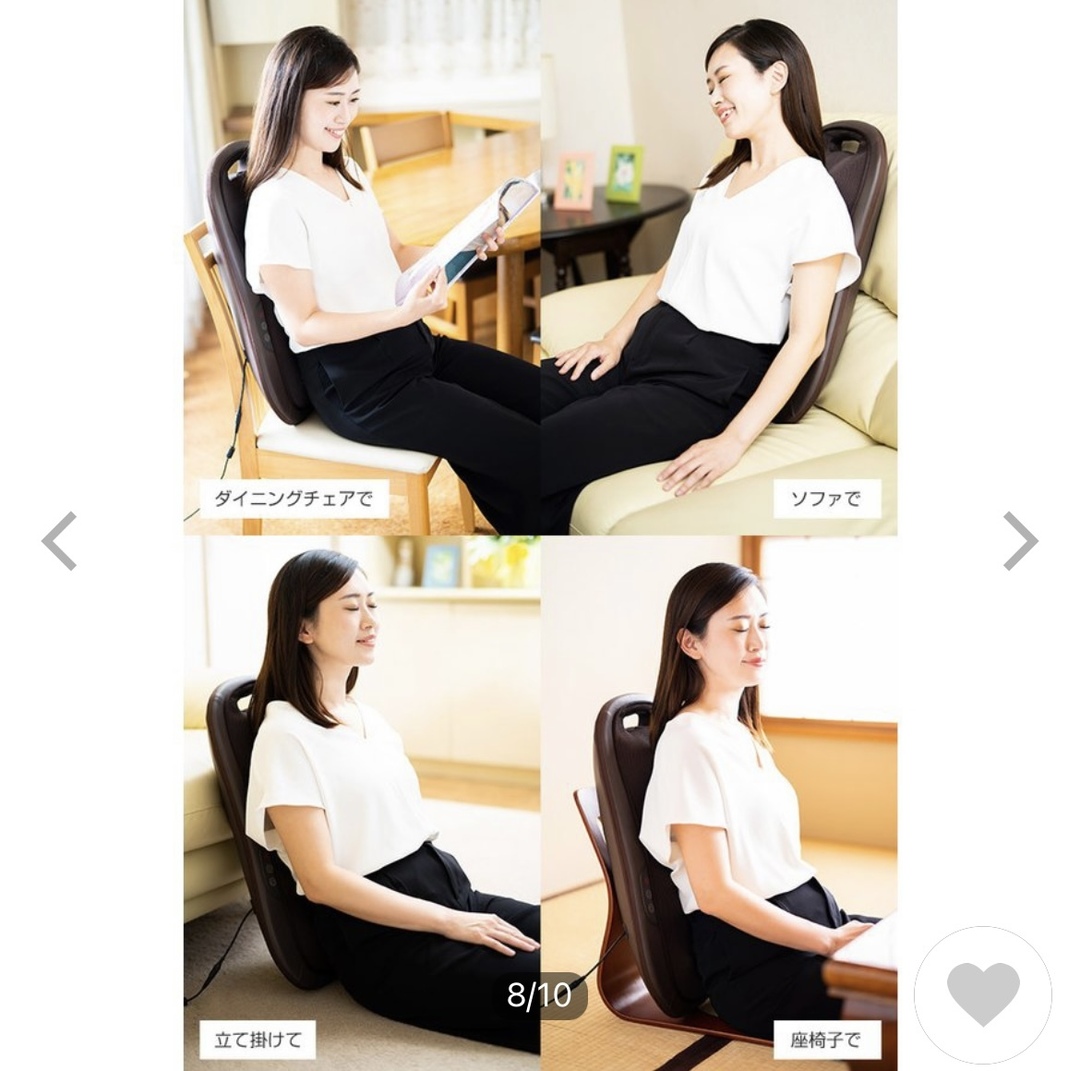Open the product image in full view

tap(540, 535)
